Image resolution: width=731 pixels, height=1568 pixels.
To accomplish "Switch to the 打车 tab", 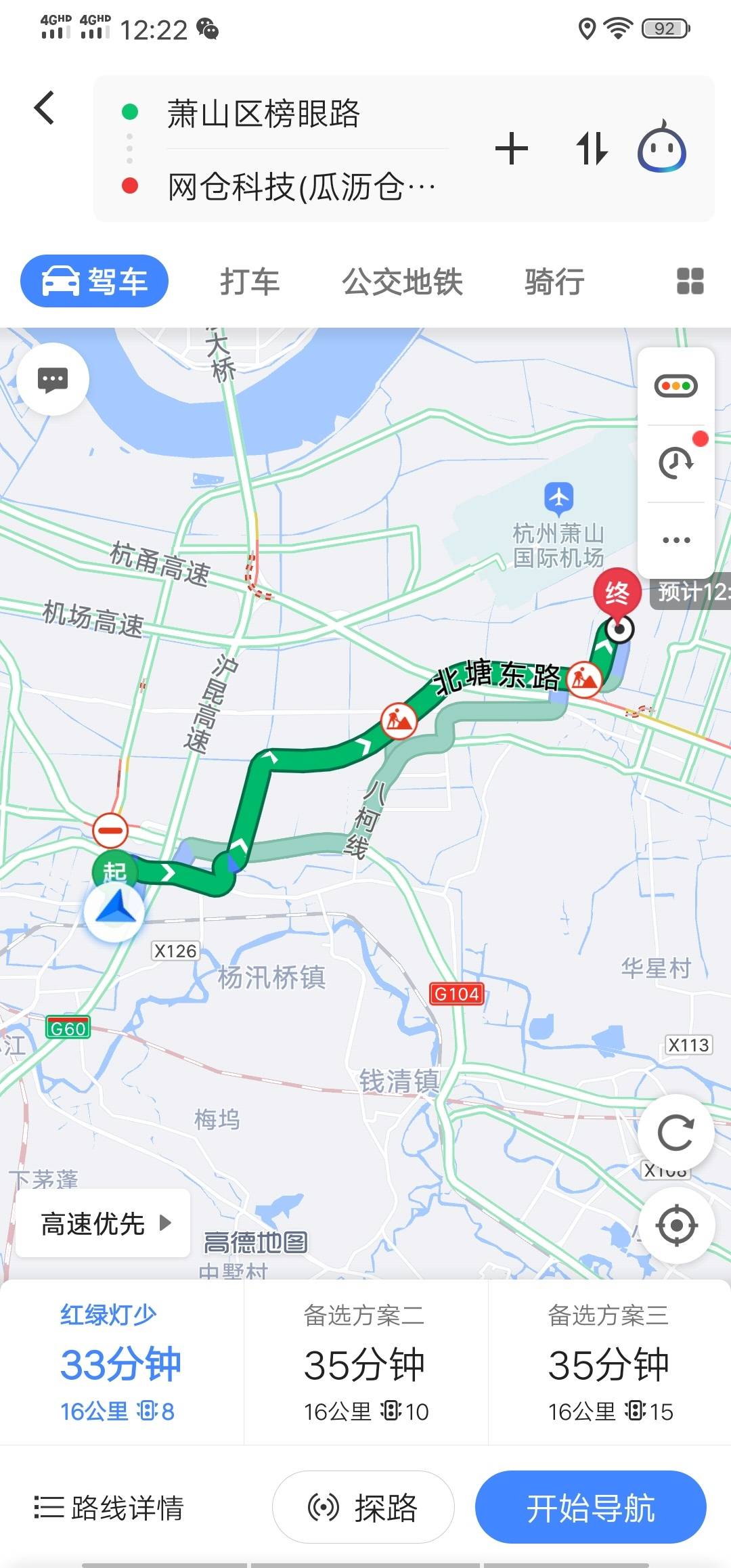I will (x=250, y=282).
